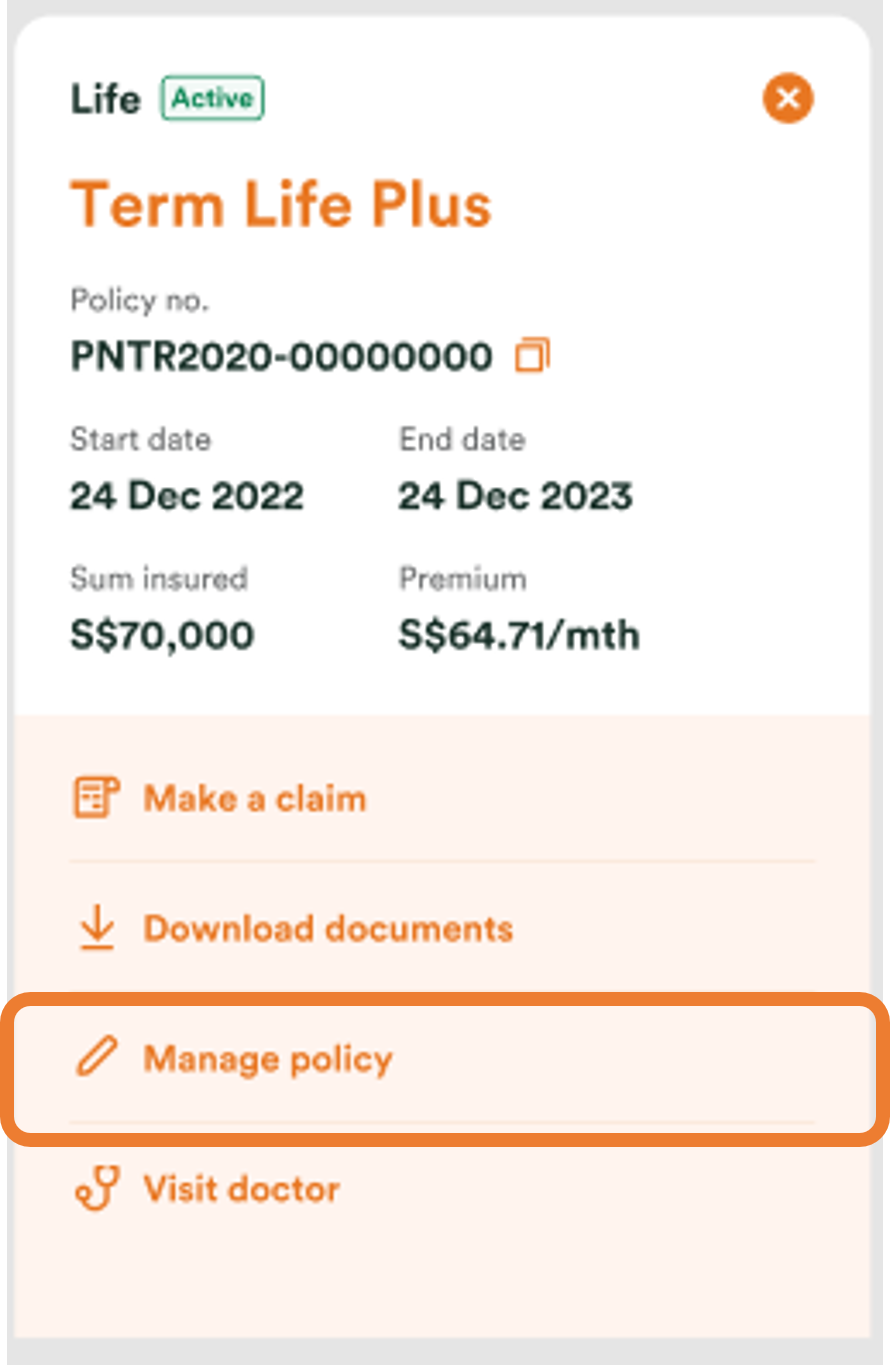Open Make a claim

(255, 798)
